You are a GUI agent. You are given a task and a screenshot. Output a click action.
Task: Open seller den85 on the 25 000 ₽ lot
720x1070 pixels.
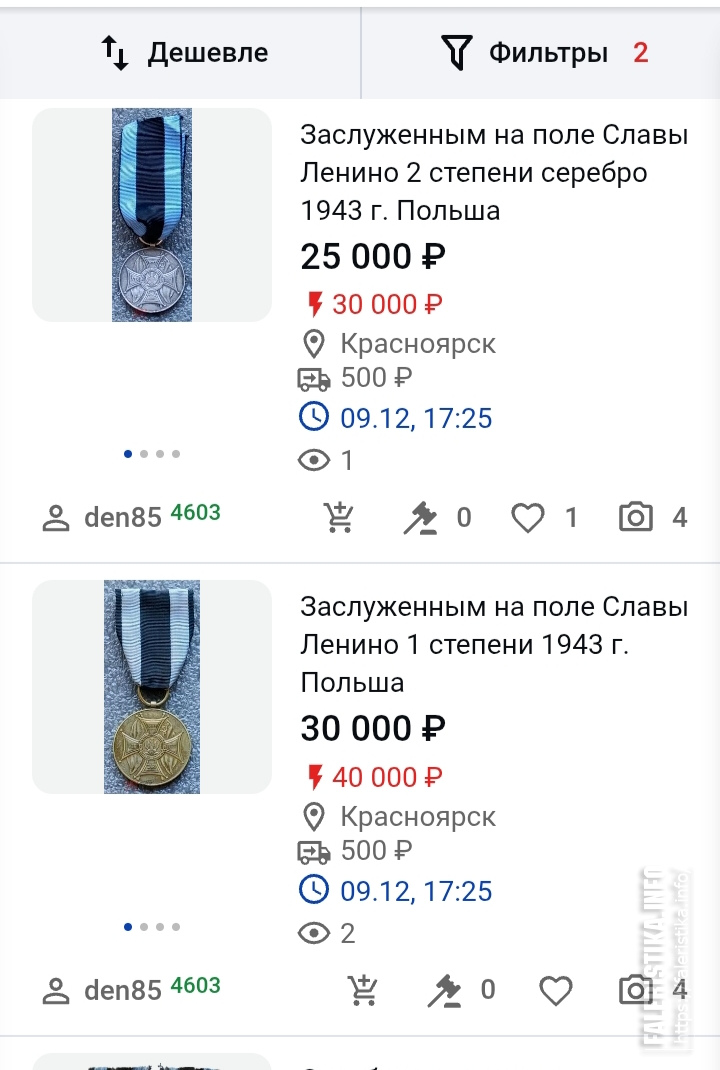point(122,517)
